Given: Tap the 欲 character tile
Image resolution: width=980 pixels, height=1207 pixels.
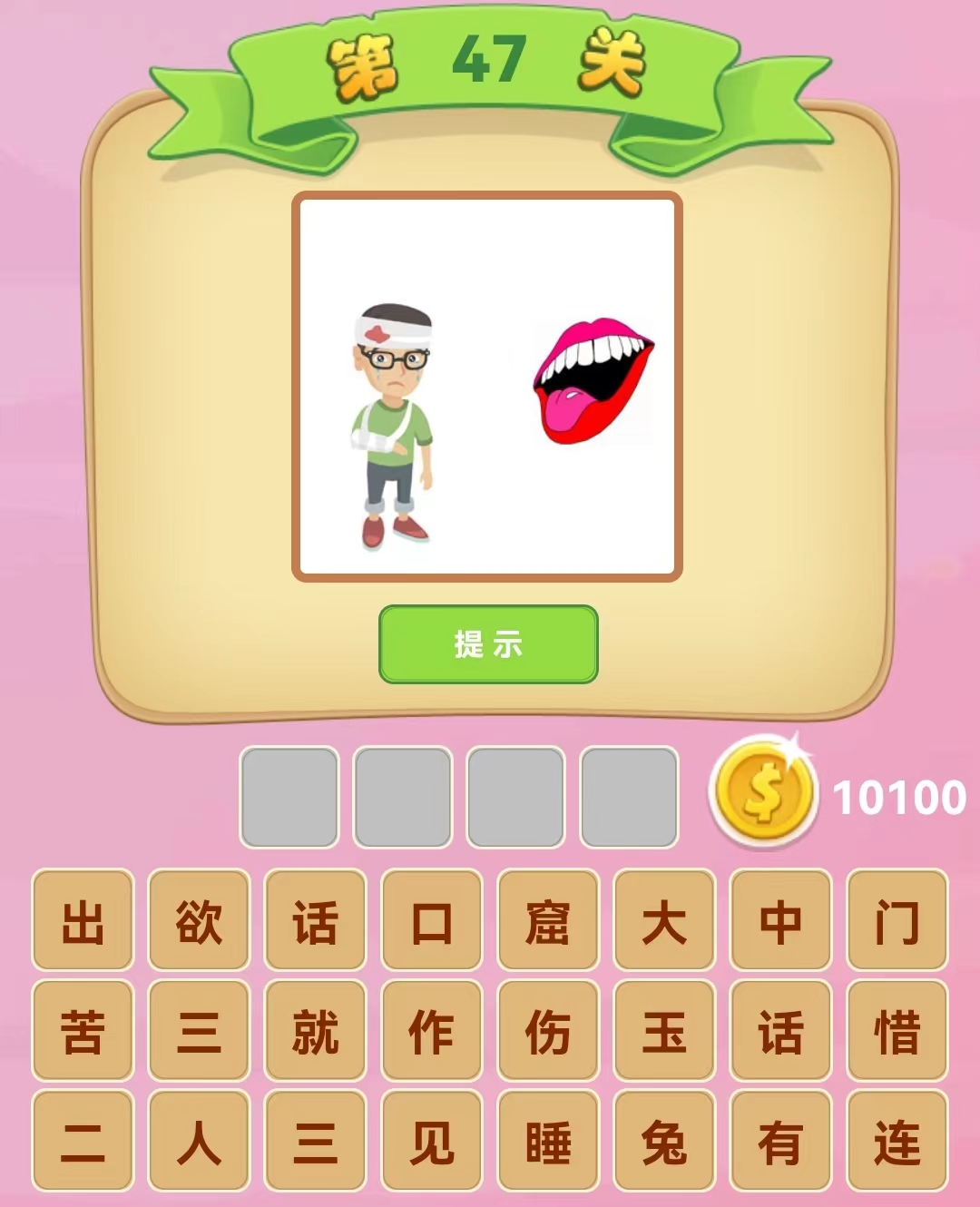Looking at the screenshot, I should (x=199, y=920).
